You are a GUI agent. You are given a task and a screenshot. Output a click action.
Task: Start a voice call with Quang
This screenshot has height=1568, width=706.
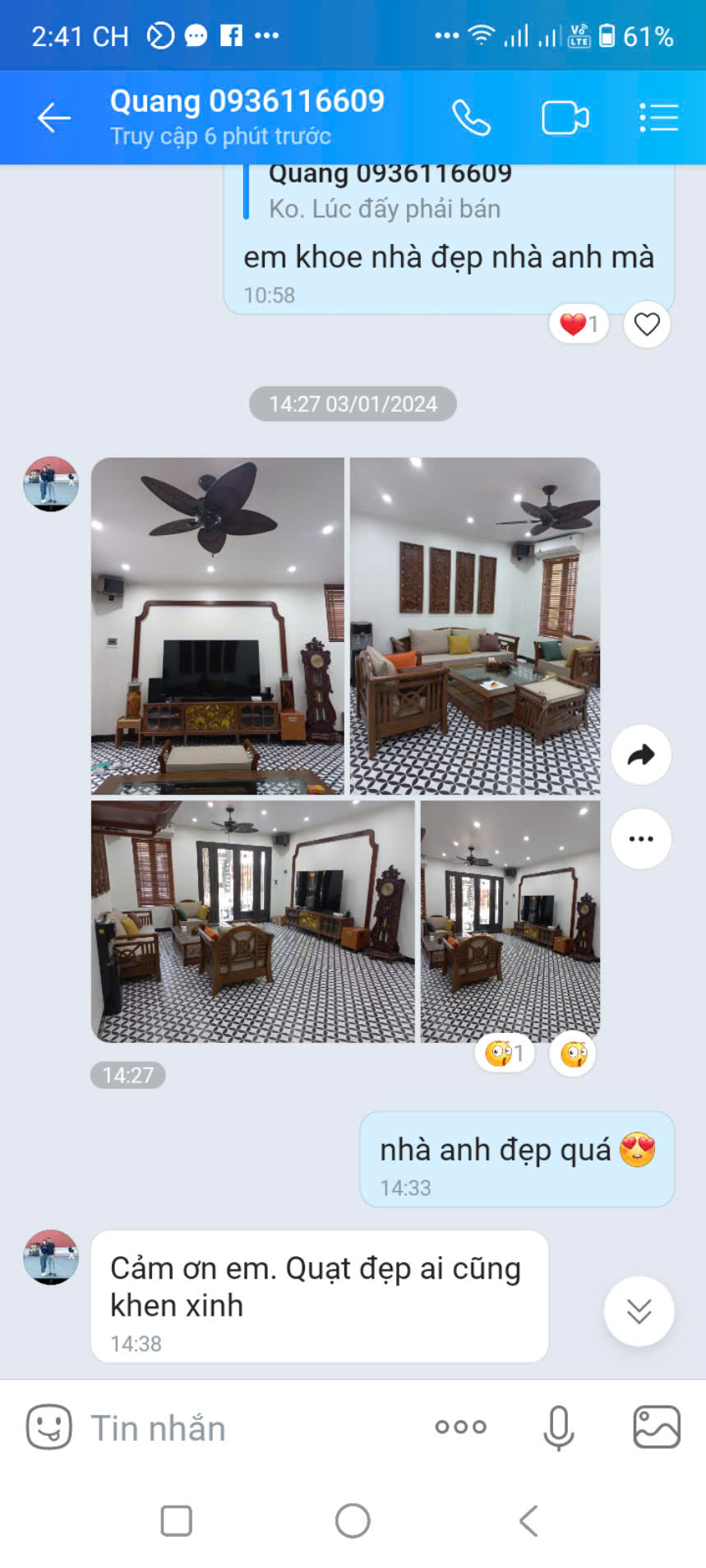pyautogui.click(x=471, y=118)
